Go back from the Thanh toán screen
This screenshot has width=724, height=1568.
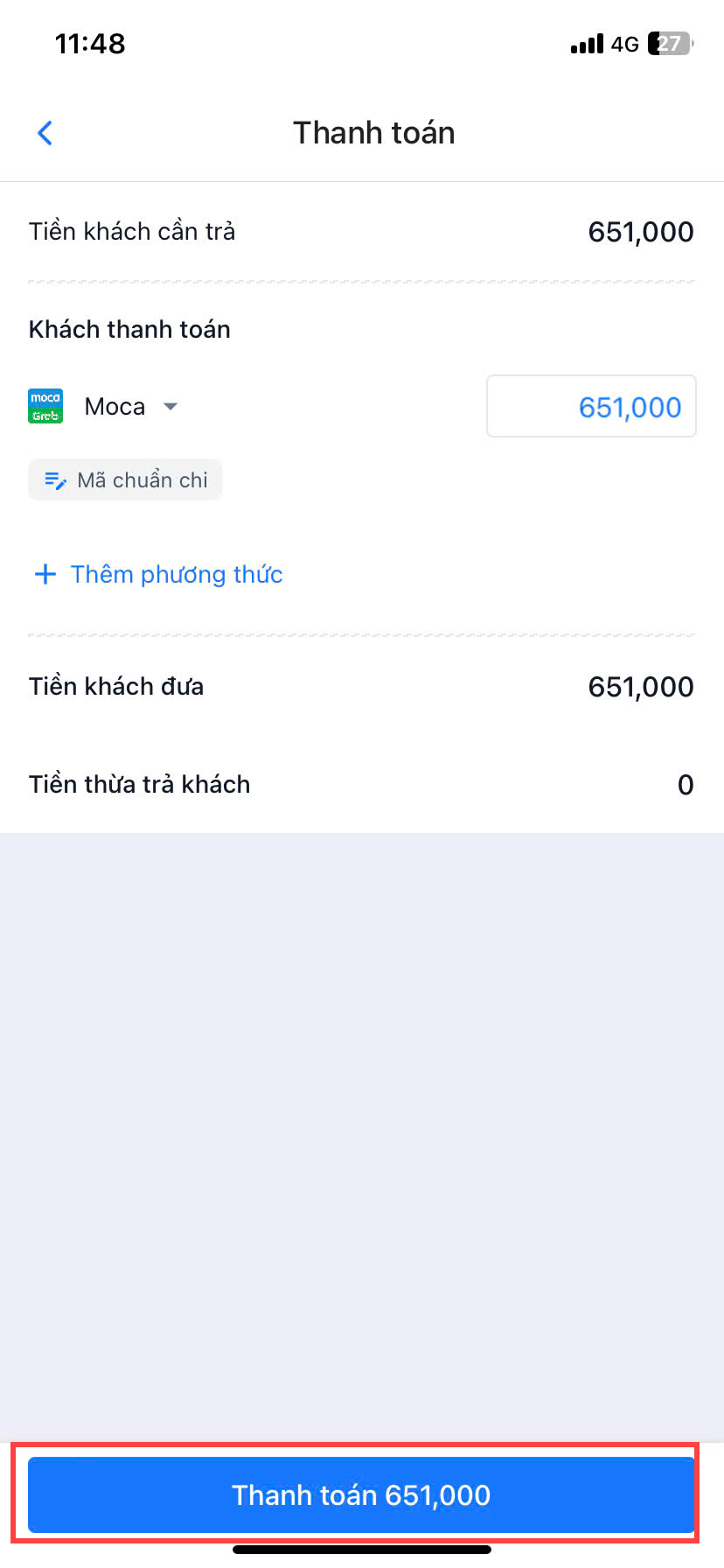point(45,133)
